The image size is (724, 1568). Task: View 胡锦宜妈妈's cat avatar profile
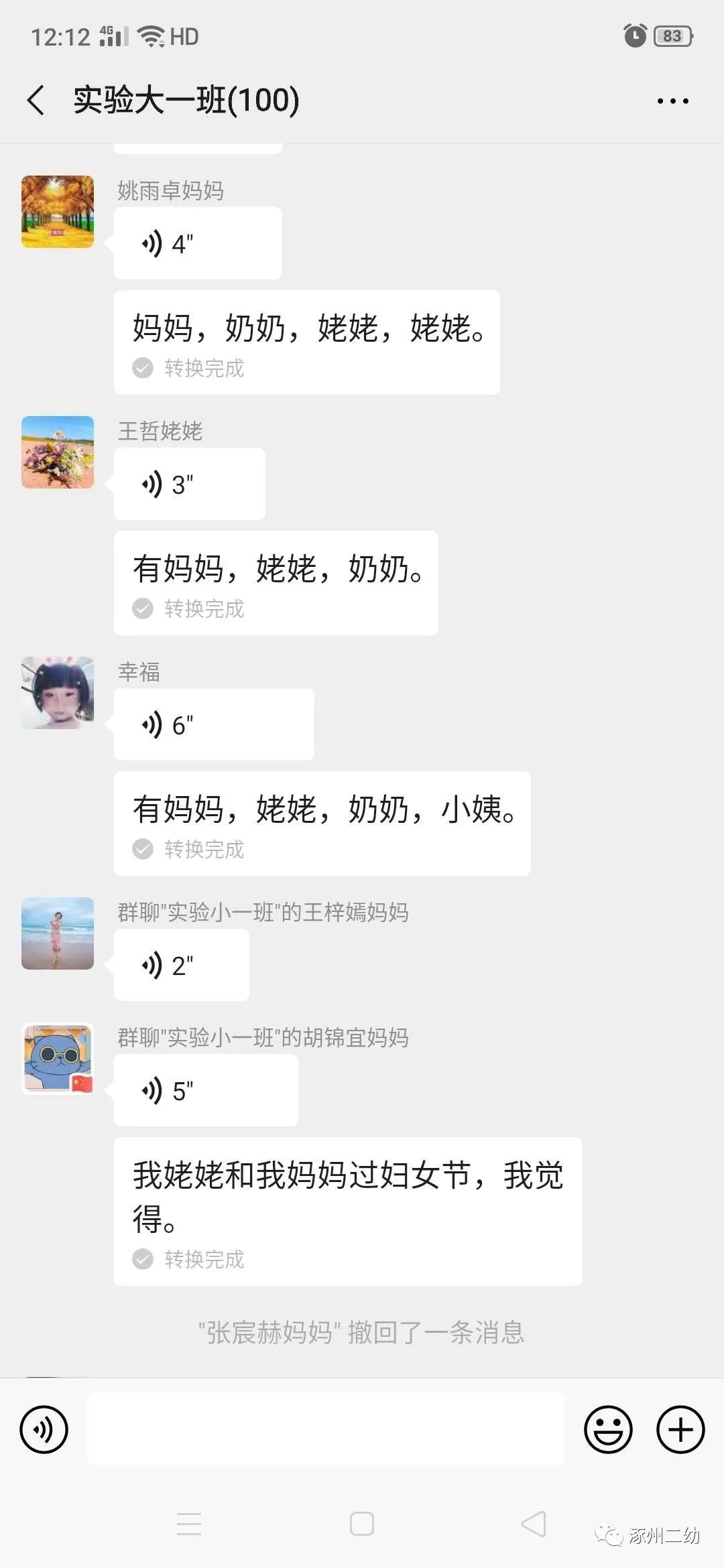pyautogui.click(x=58, y=1059)
